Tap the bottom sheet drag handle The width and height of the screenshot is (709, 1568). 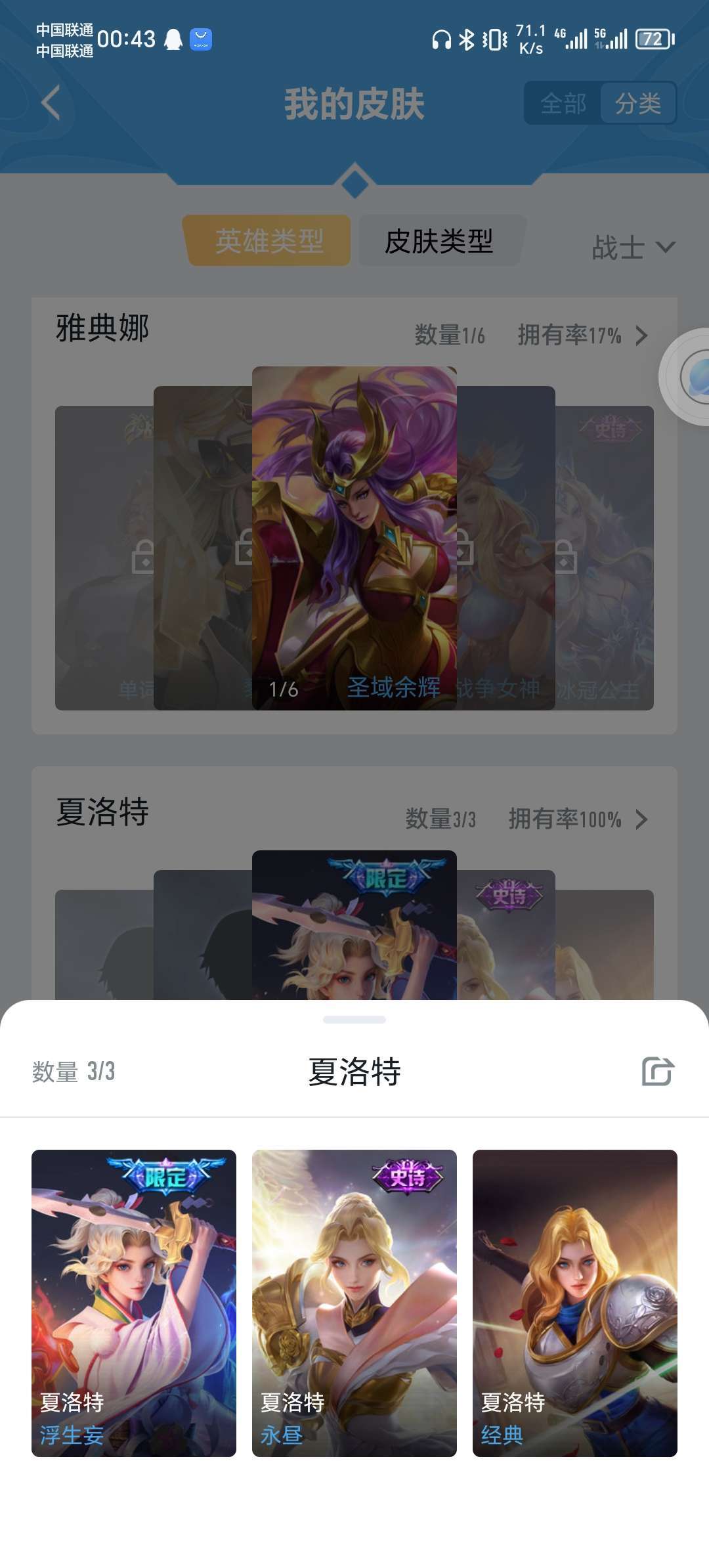(x=354, y=1020)
